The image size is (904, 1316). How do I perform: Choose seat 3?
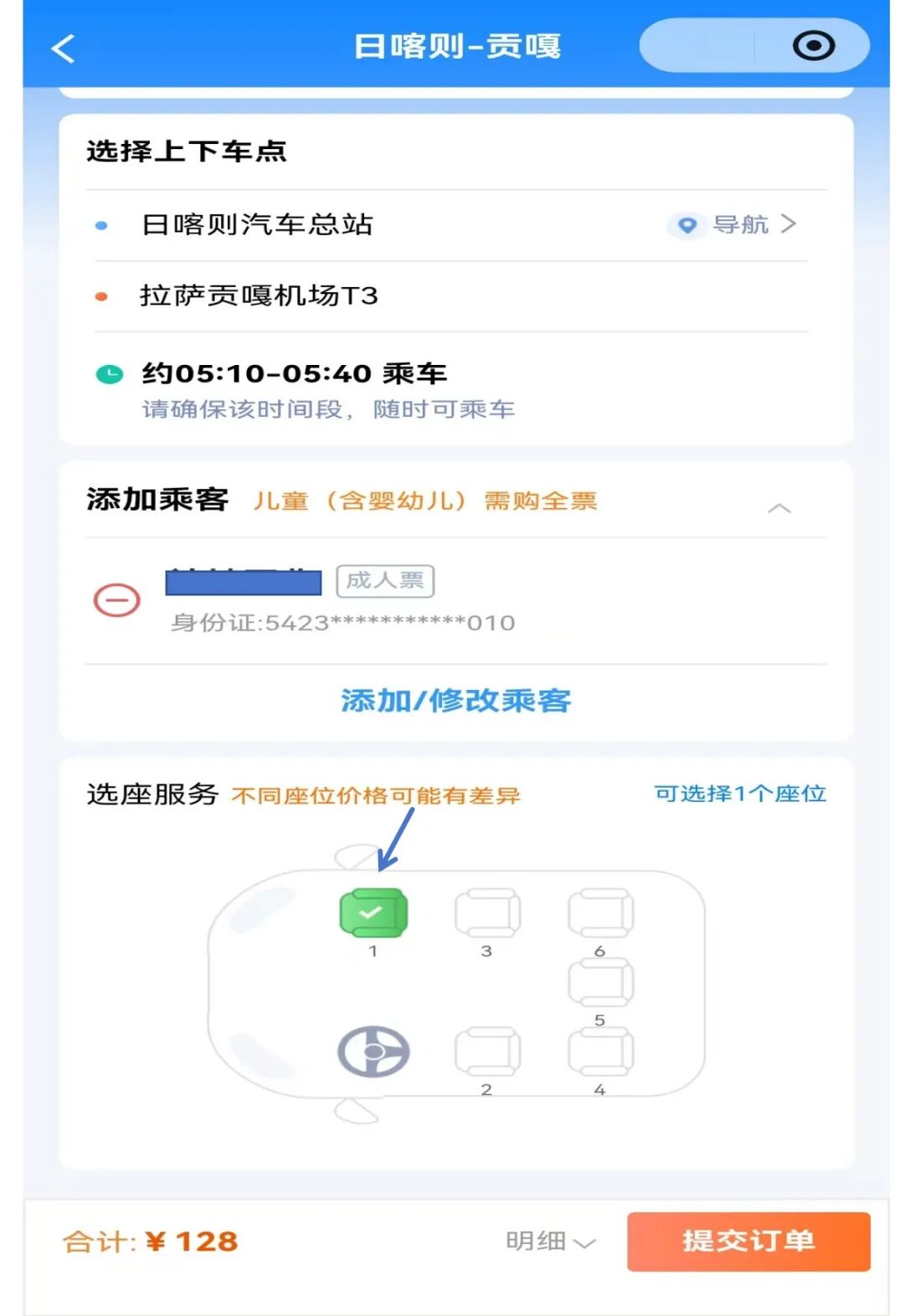pos(487,912)
